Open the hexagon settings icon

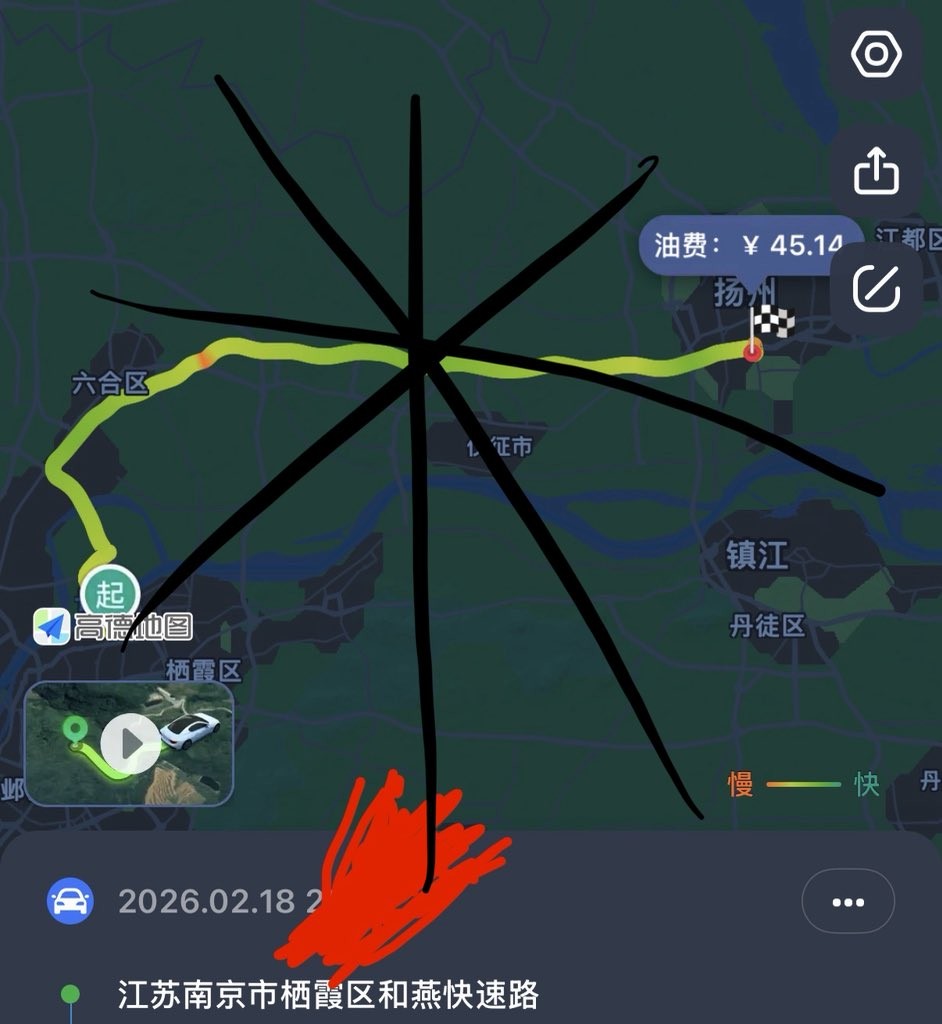coord(876,54)
